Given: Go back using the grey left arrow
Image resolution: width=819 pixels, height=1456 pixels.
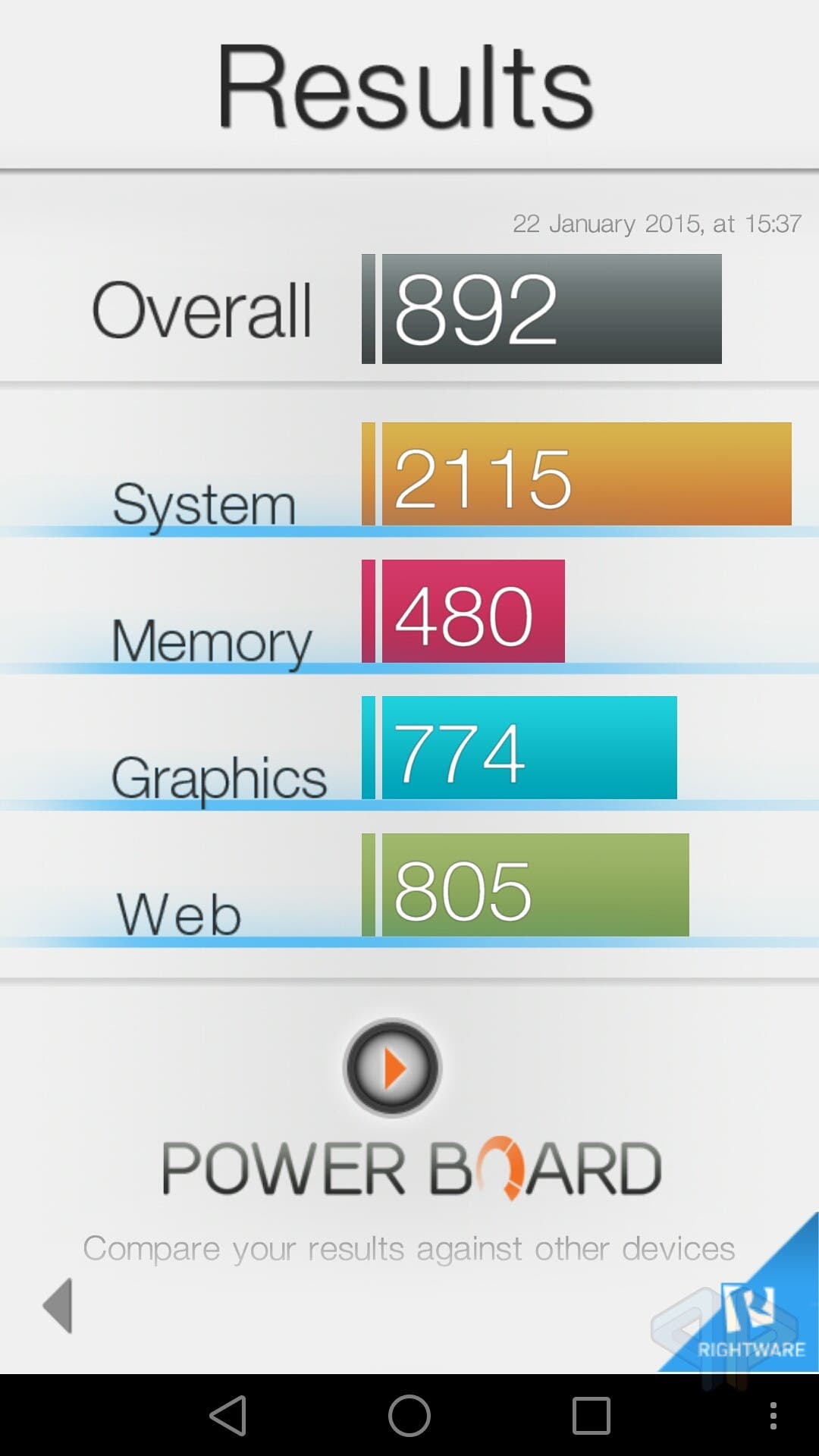Looking at the screenshot, I should coord(58,1305).
